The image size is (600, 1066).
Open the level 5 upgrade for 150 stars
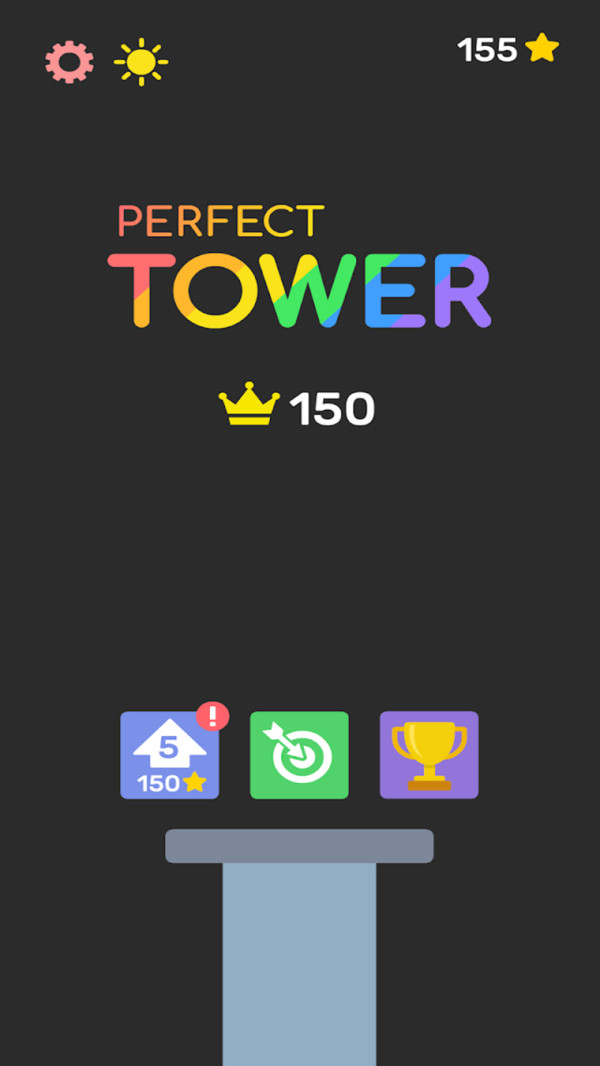(170, 755)
